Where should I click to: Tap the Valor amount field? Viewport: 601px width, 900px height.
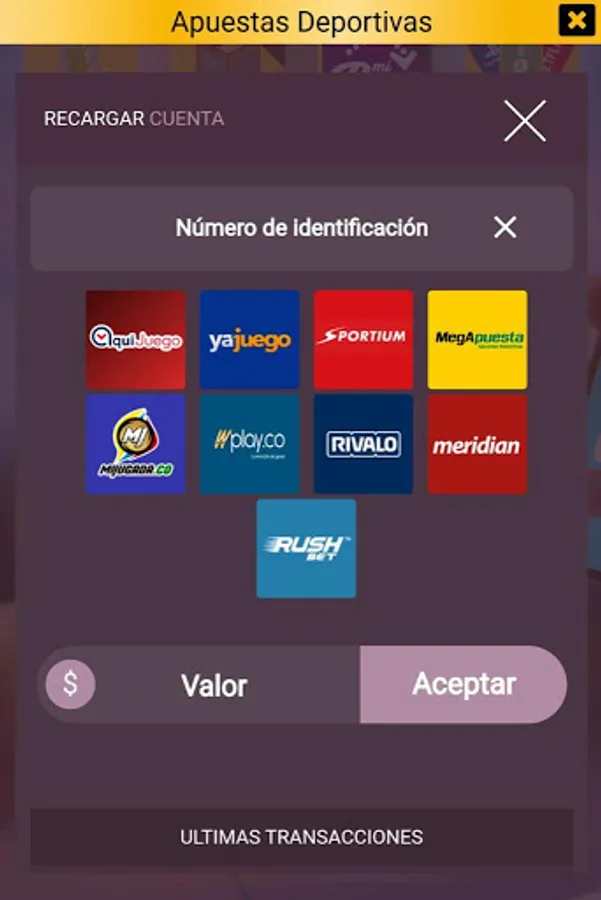tap(215, 685)
